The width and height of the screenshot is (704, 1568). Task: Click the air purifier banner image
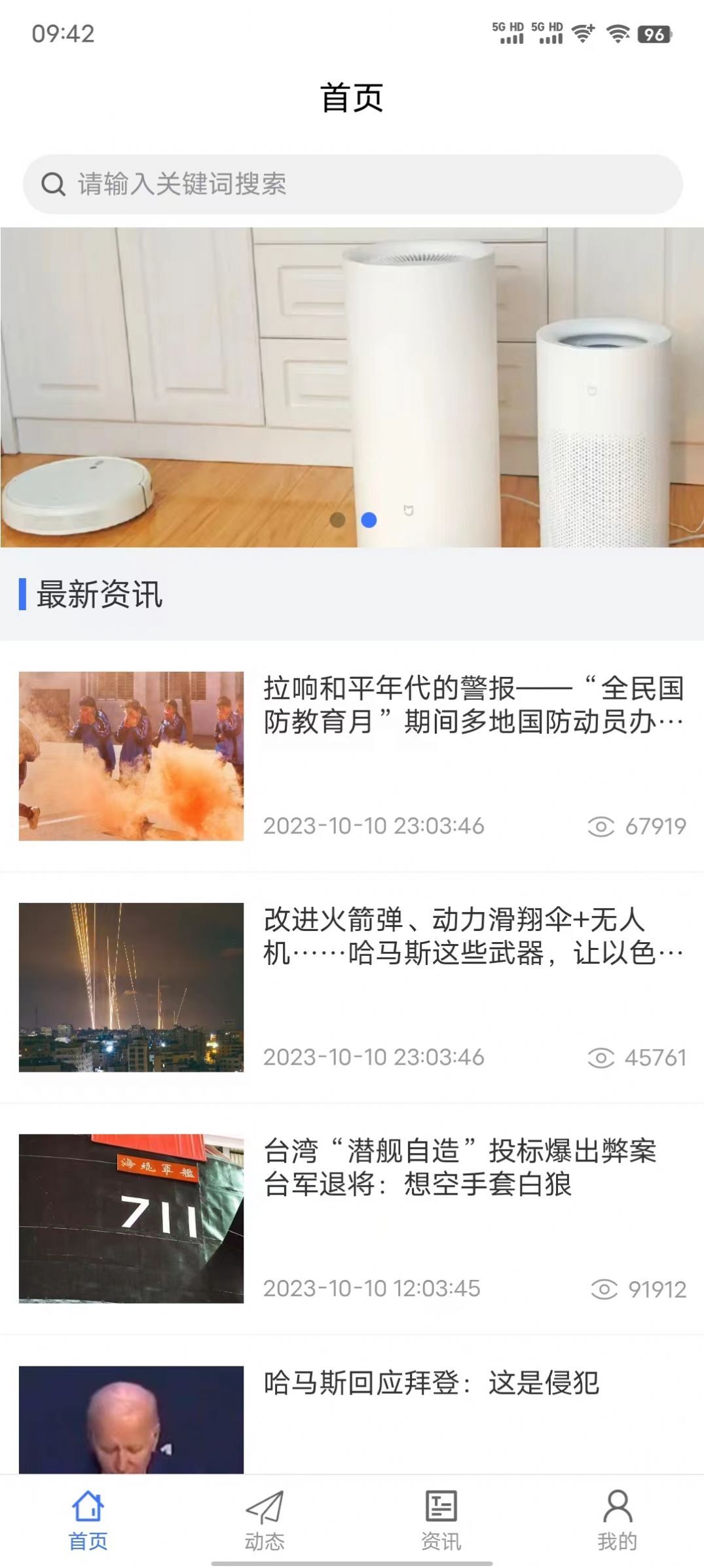pos(352,386)
